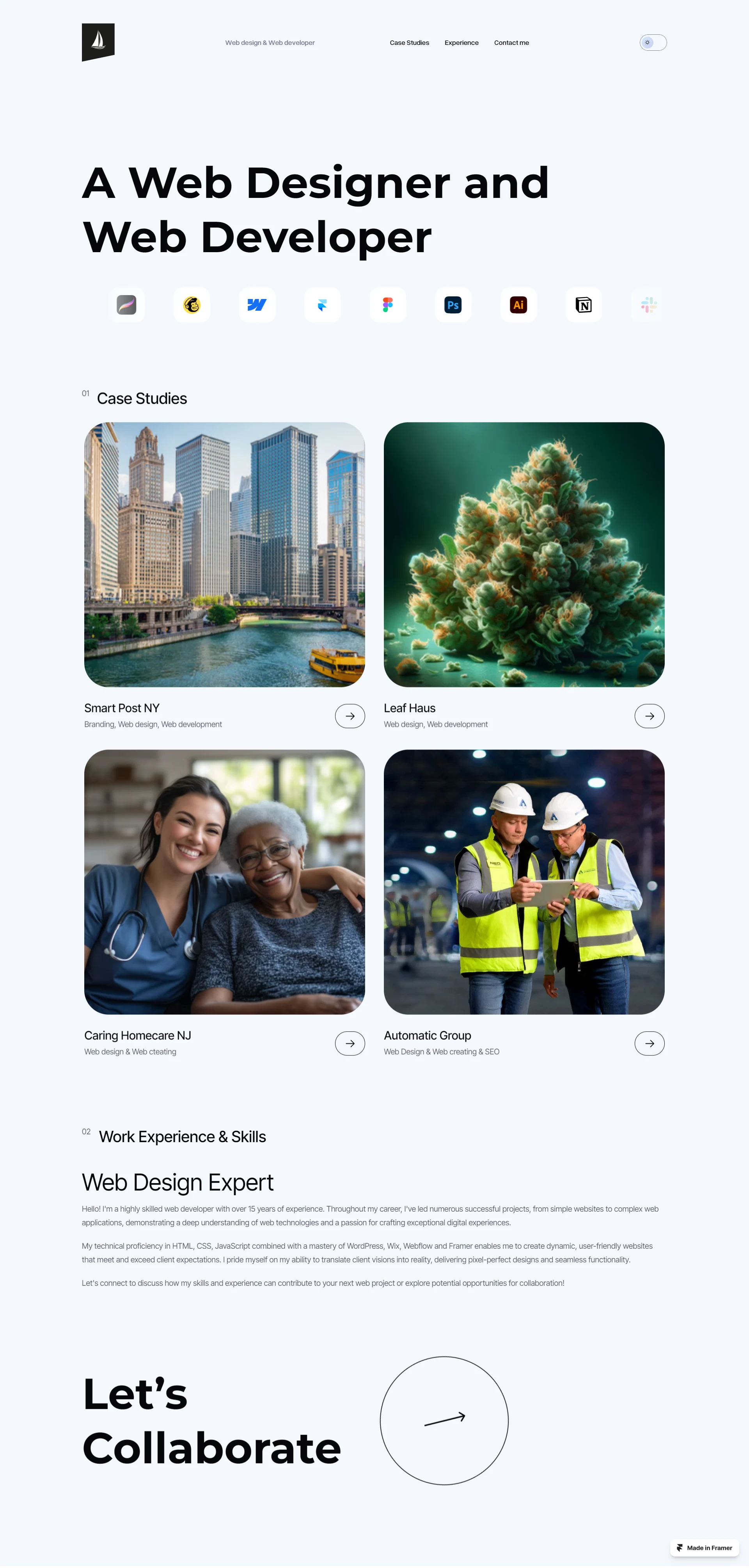Open the Leaf Haus case study image
This screenshot has height=1568, width=749.
click(524, 554)
